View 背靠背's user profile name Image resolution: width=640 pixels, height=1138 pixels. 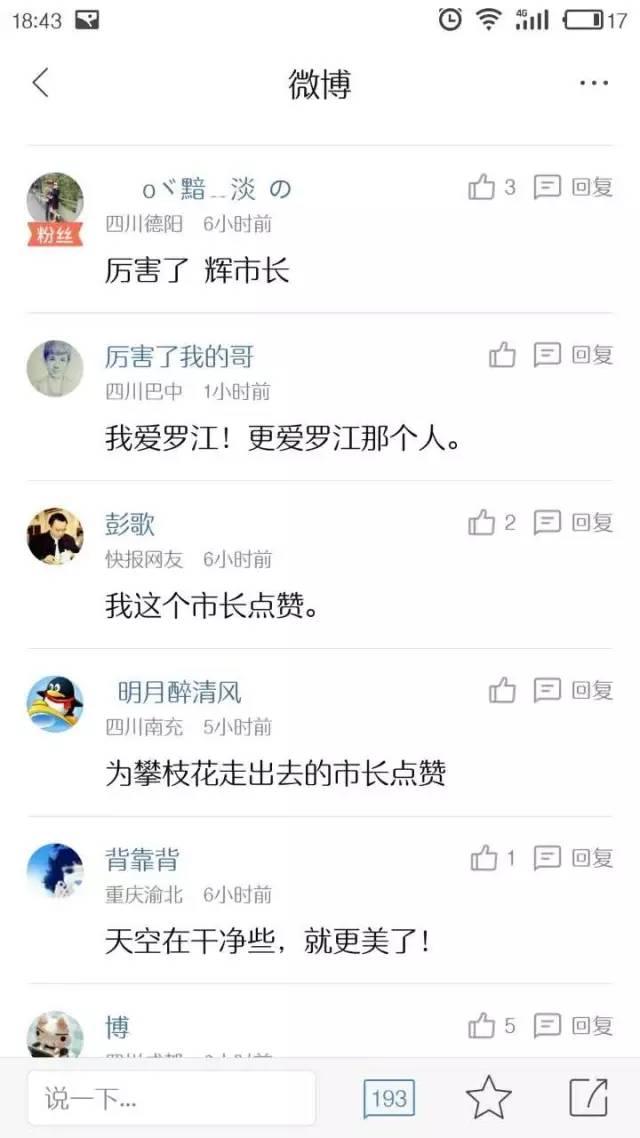click(x=142, y=859)
